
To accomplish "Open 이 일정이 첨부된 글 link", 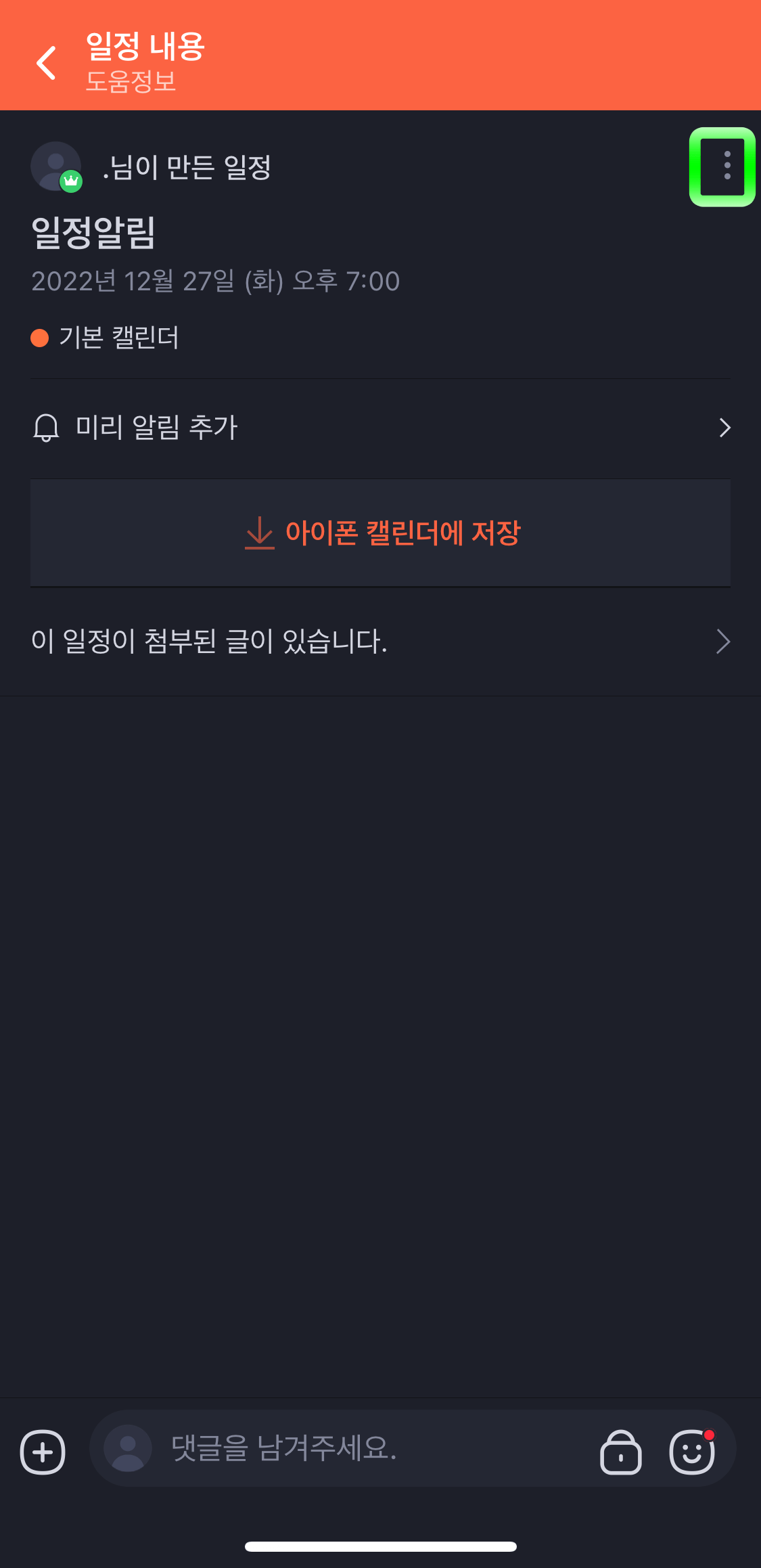I will pyautogui.click(x=210, y=642).
